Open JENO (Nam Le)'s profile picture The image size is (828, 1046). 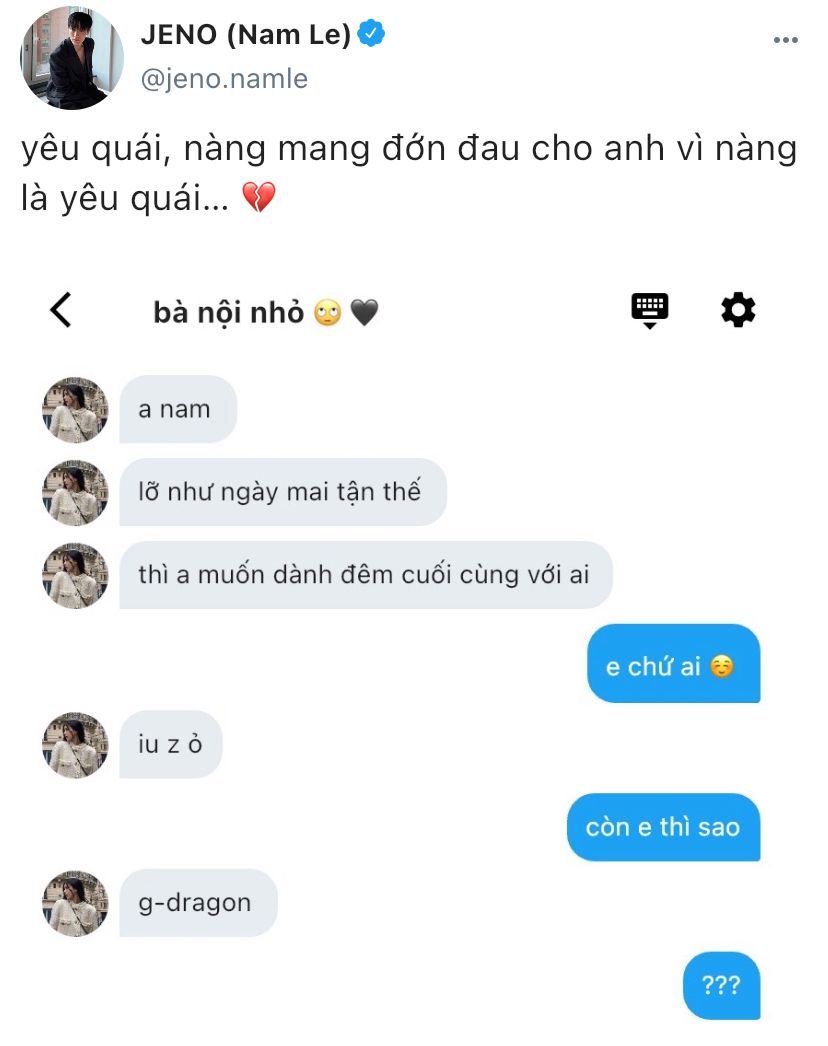coord(72,58)
